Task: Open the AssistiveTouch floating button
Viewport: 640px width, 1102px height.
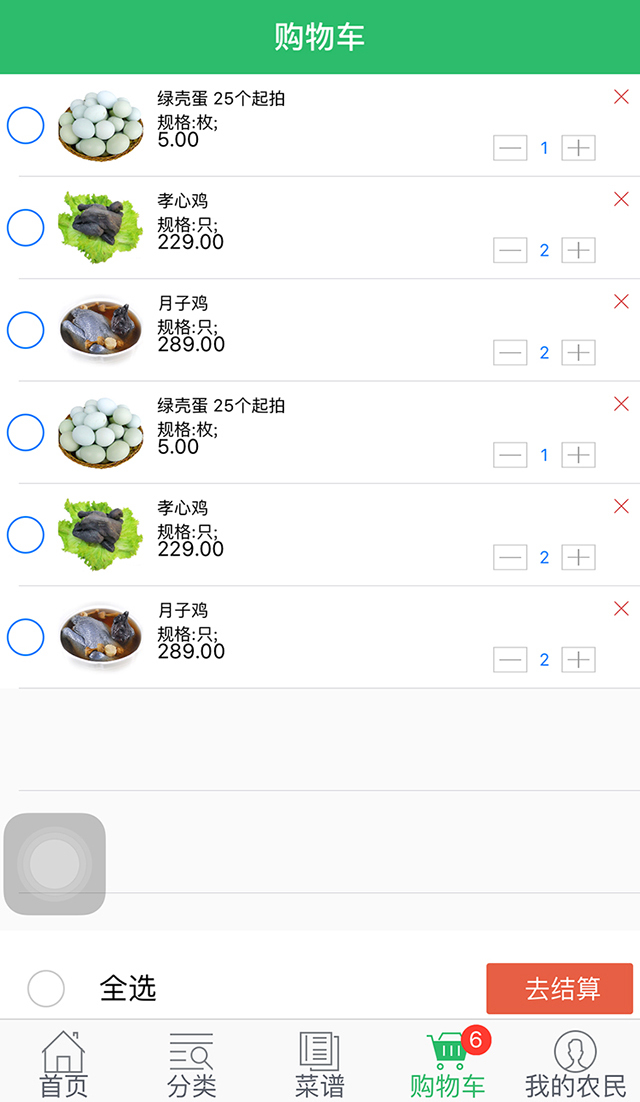Action: (55, 864)
